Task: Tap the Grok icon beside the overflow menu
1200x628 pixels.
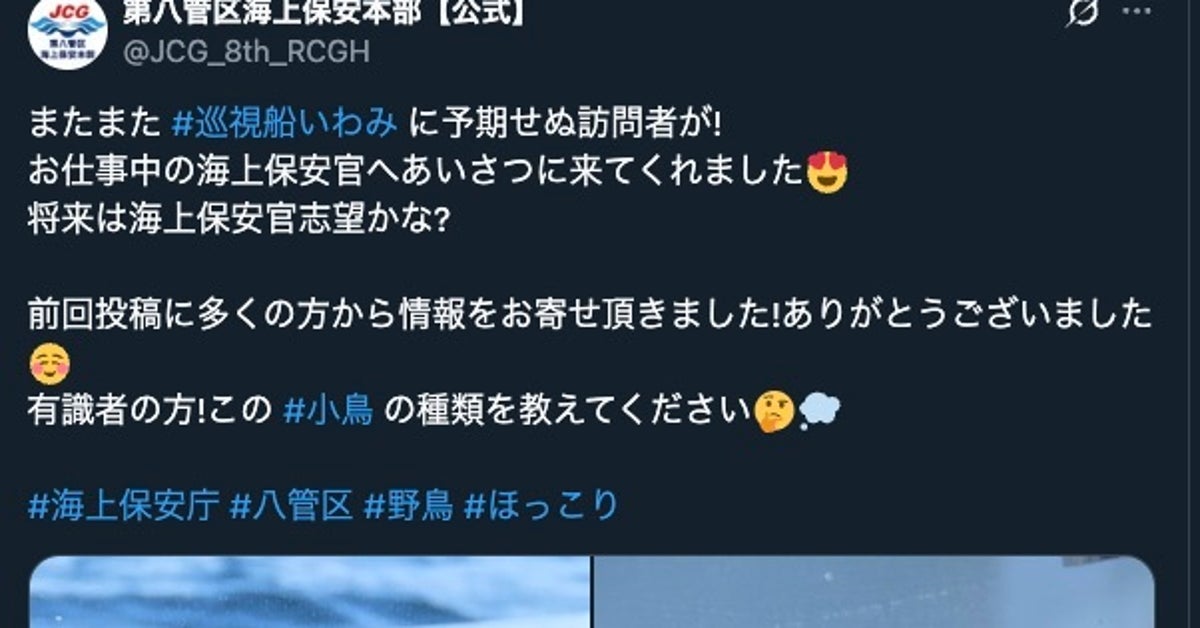Action: click(1082, 12)
